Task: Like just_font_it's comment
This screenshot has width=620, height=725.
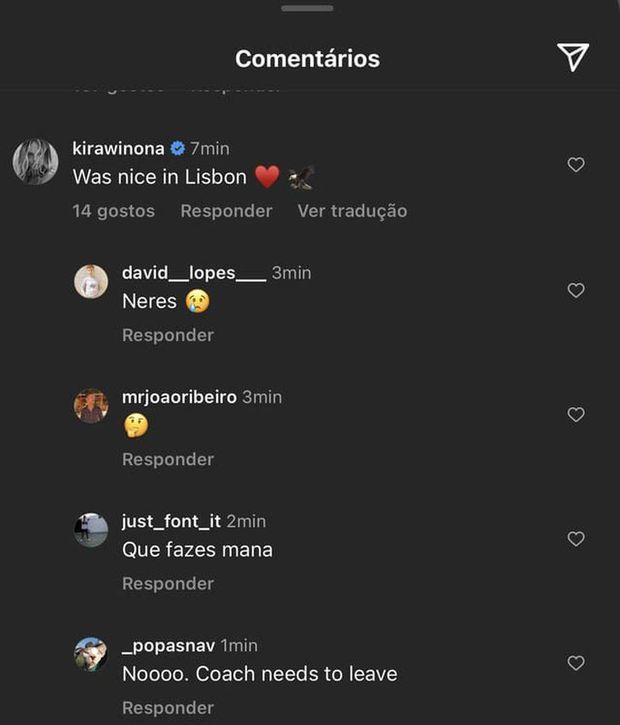Action: [576, 539]
